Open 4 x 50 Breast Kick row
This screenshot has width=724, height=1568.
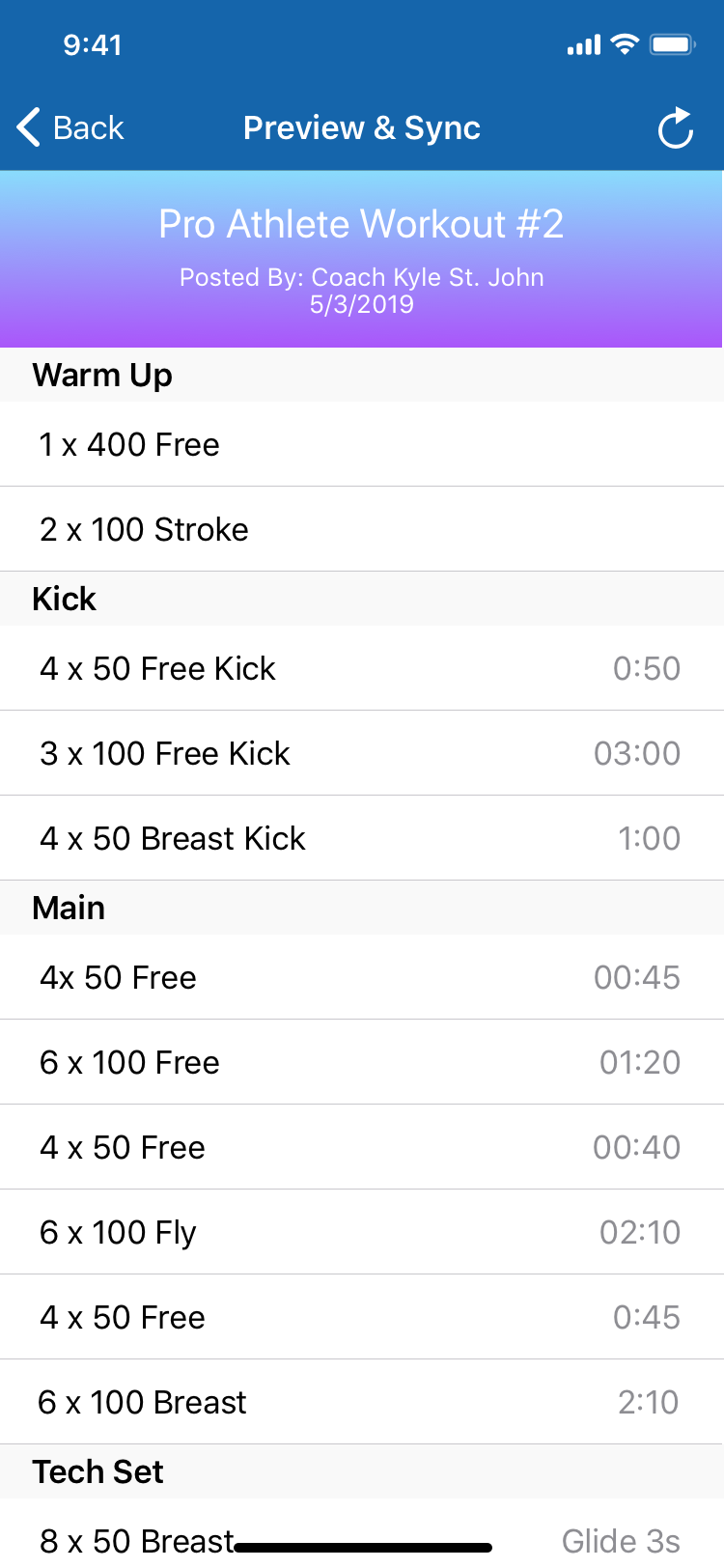(362, 838)
